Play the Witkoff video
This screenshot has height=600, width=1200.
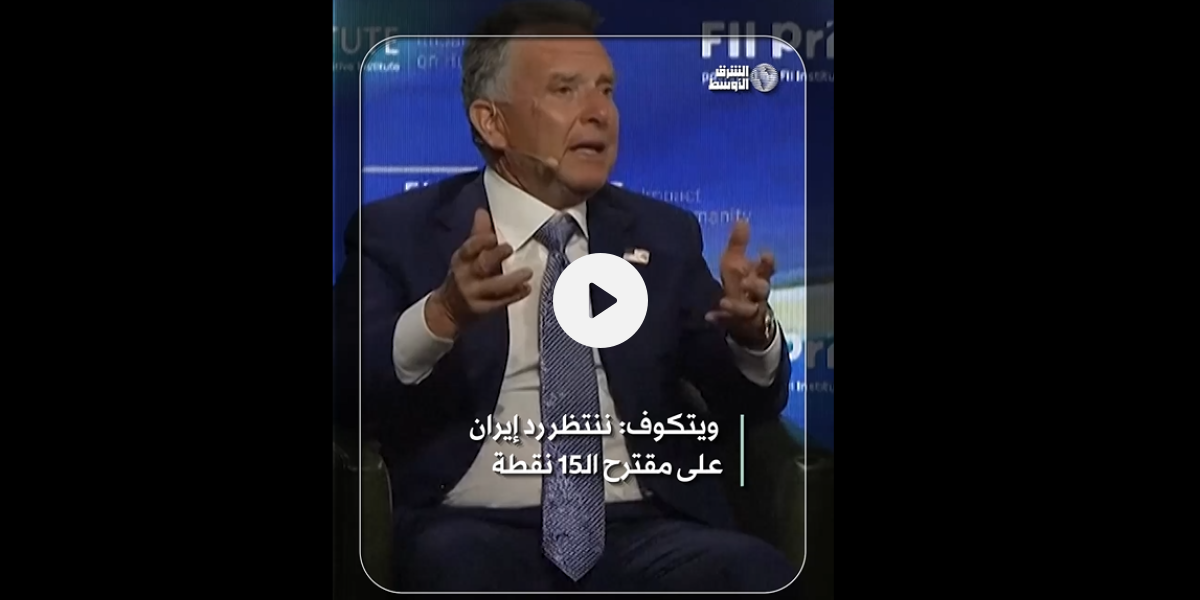pos(600,300)
